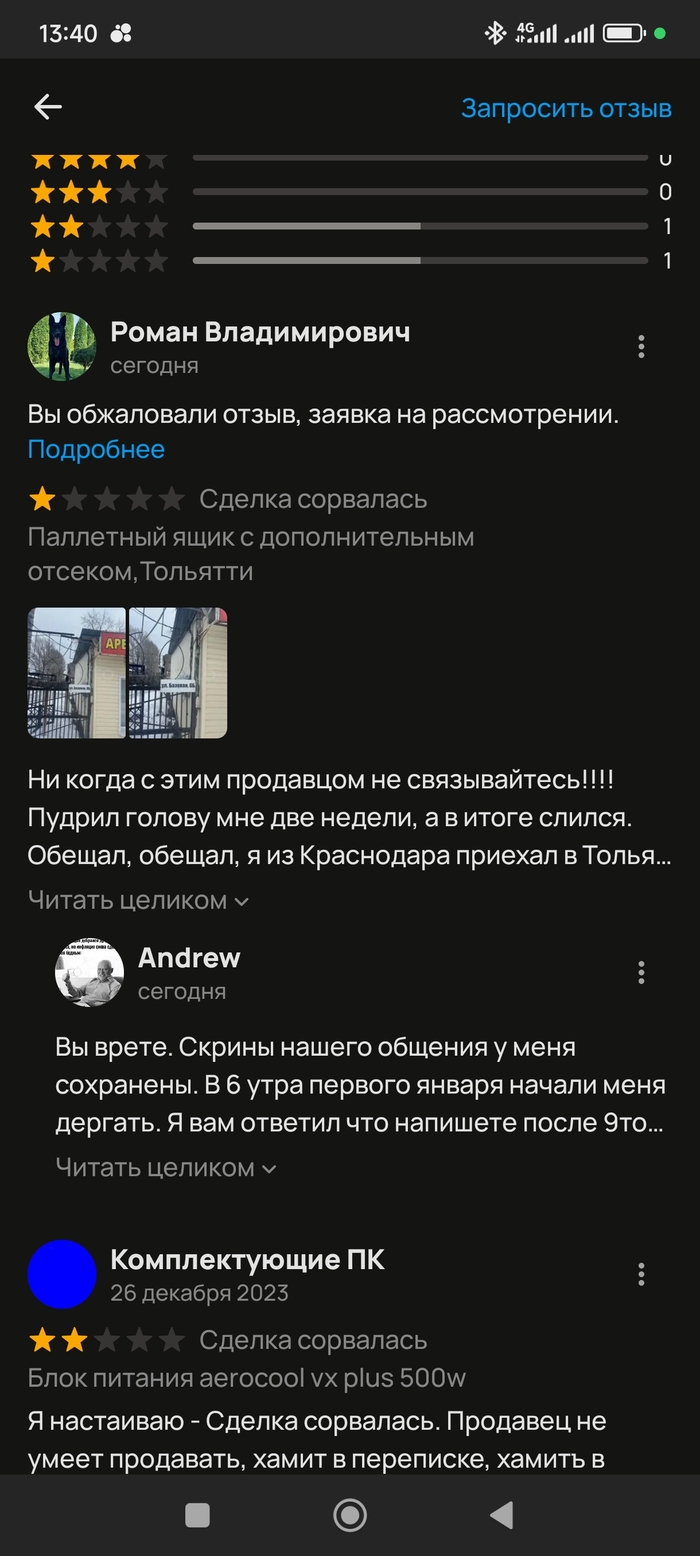
Task: Go back using the top arrow
Action: pos(47,107)
